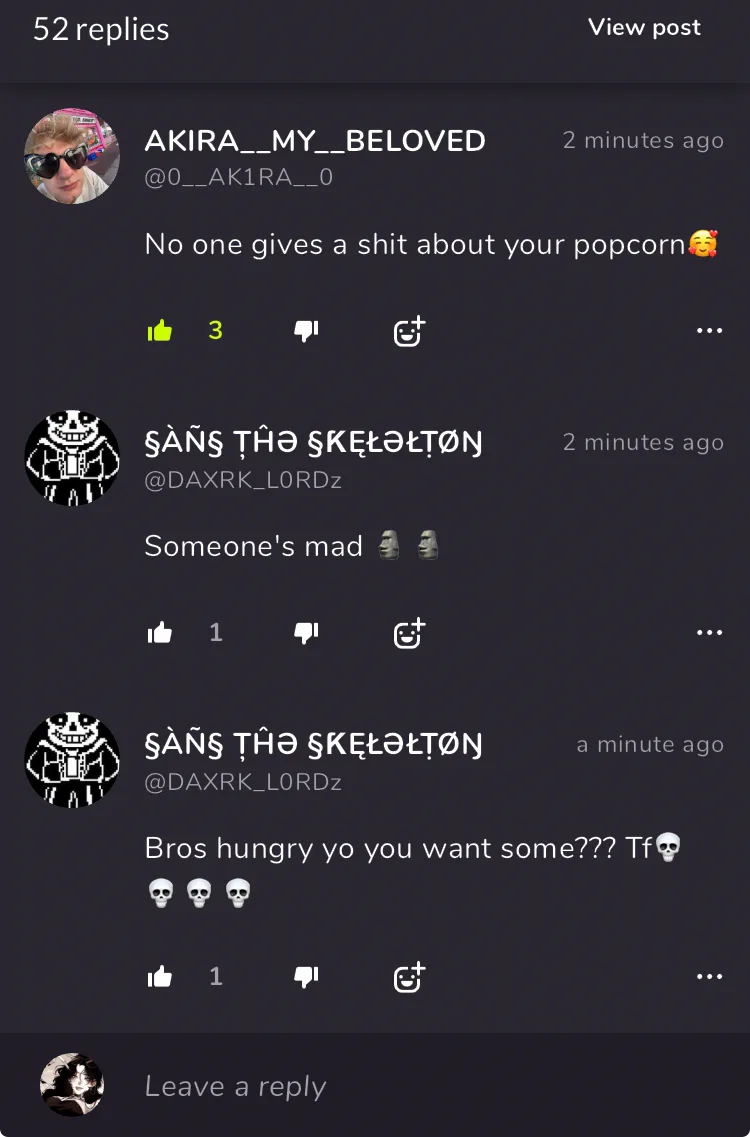Like the popcorn reply by AKIRA__MY__BELOVED

pyautogui.click(x=160, y=331)
